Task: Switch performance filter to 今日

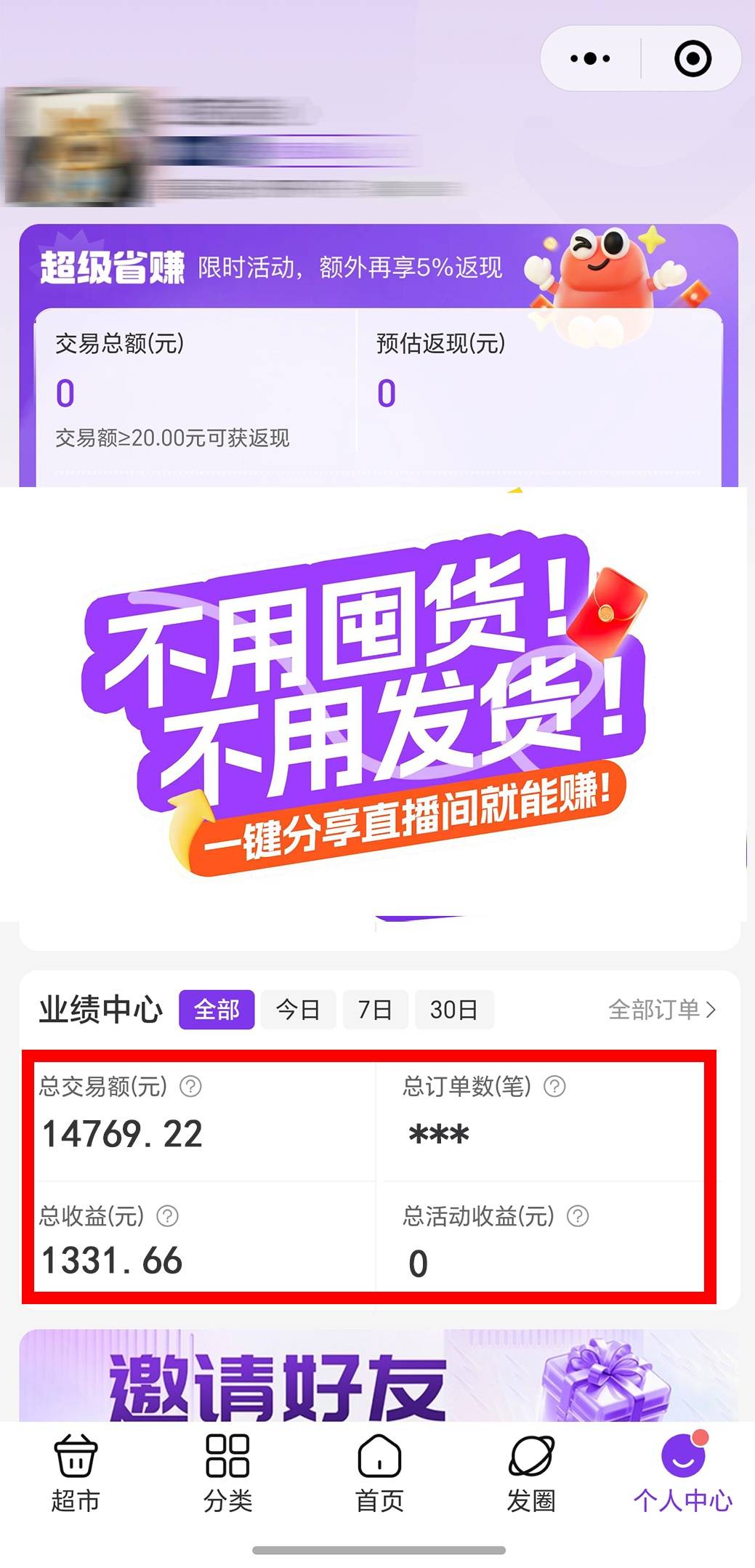Action: click(x=298, y=1009)
